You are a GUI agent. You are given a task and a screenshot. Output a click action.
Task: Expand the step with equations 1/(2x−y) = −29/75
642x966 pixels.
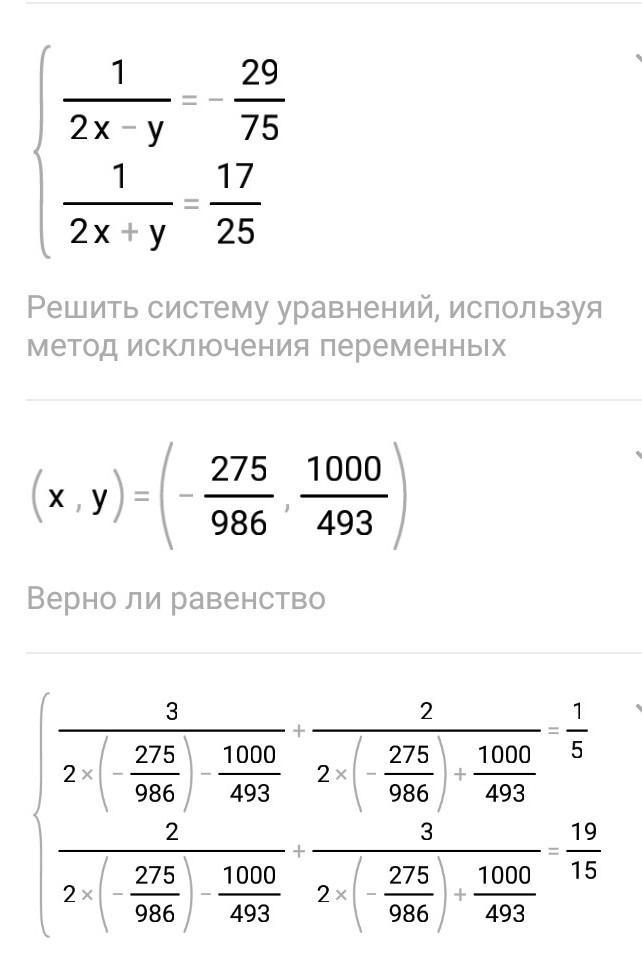click(x=636, y=58)
